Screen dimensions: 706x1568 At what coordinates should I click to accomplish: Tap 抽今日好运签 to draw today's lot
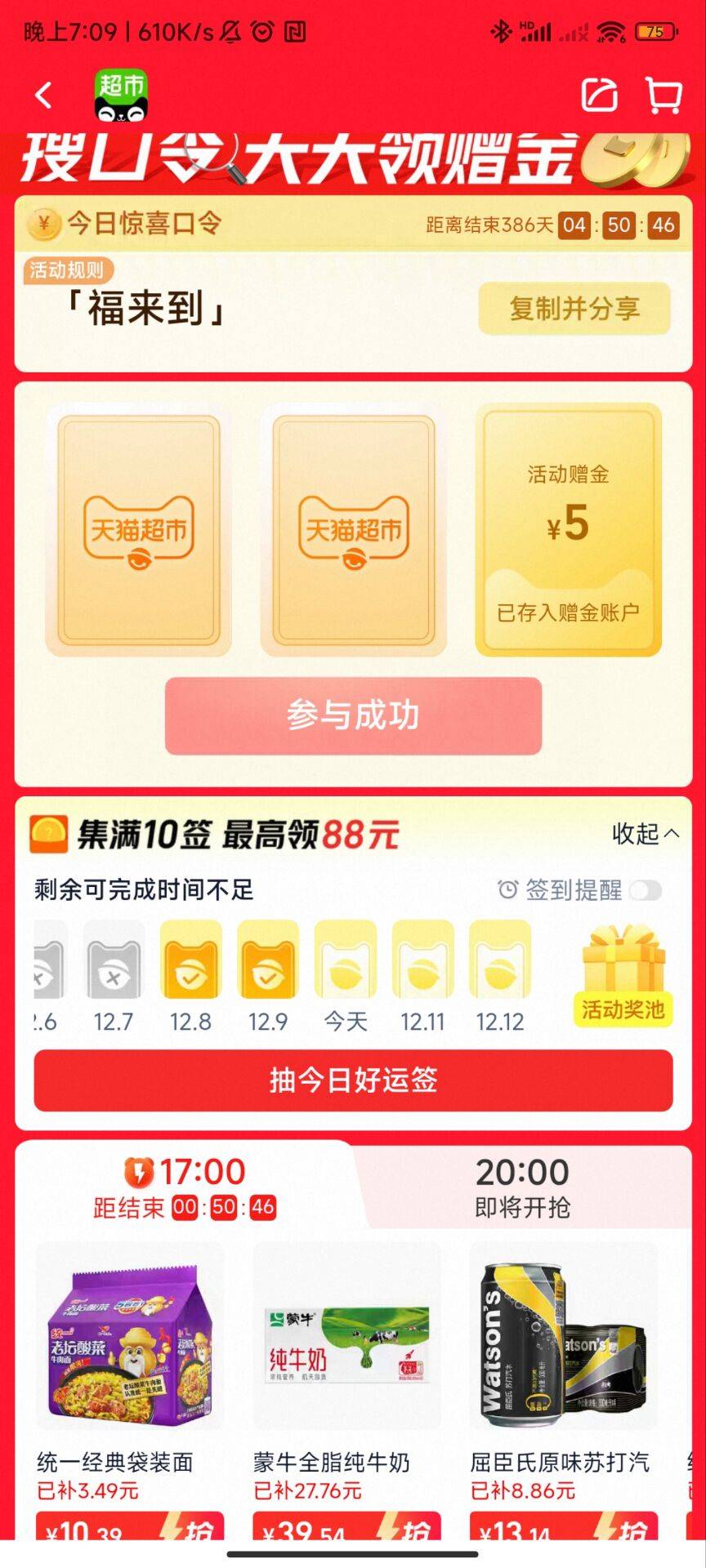click(353, 1080)
